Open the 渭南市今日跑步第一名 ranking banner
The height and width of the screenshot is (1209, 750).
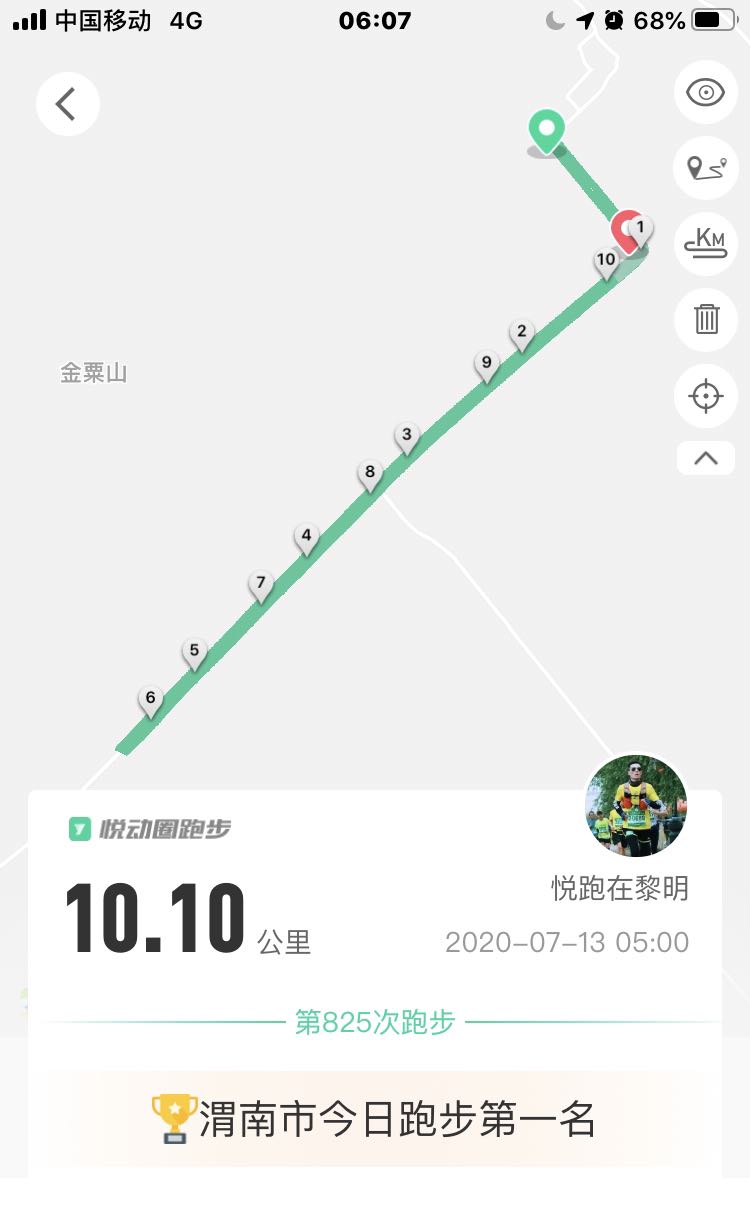click(x=375, y=1119)
